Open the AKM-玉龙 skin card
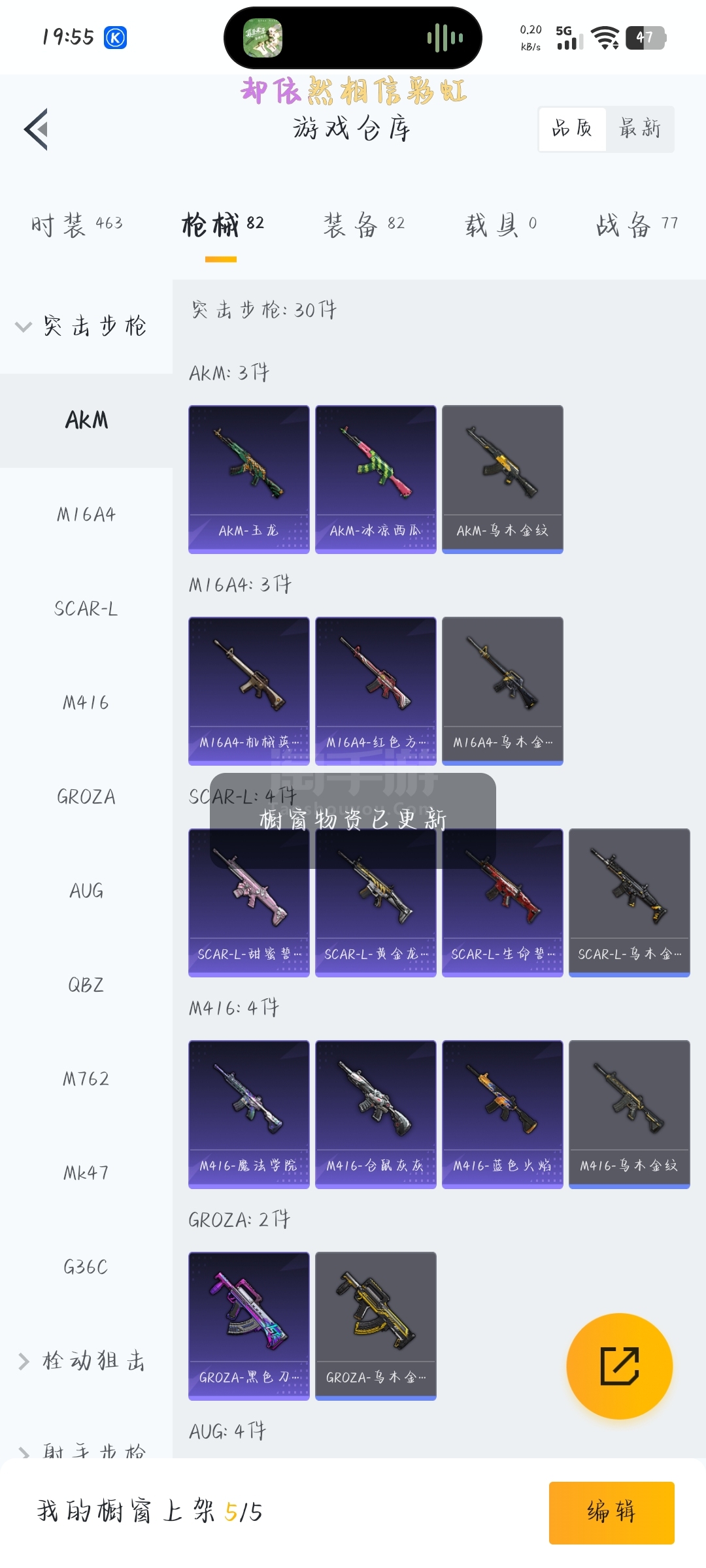The height and width of the screenshot is (1568, 706). point(248,479)
